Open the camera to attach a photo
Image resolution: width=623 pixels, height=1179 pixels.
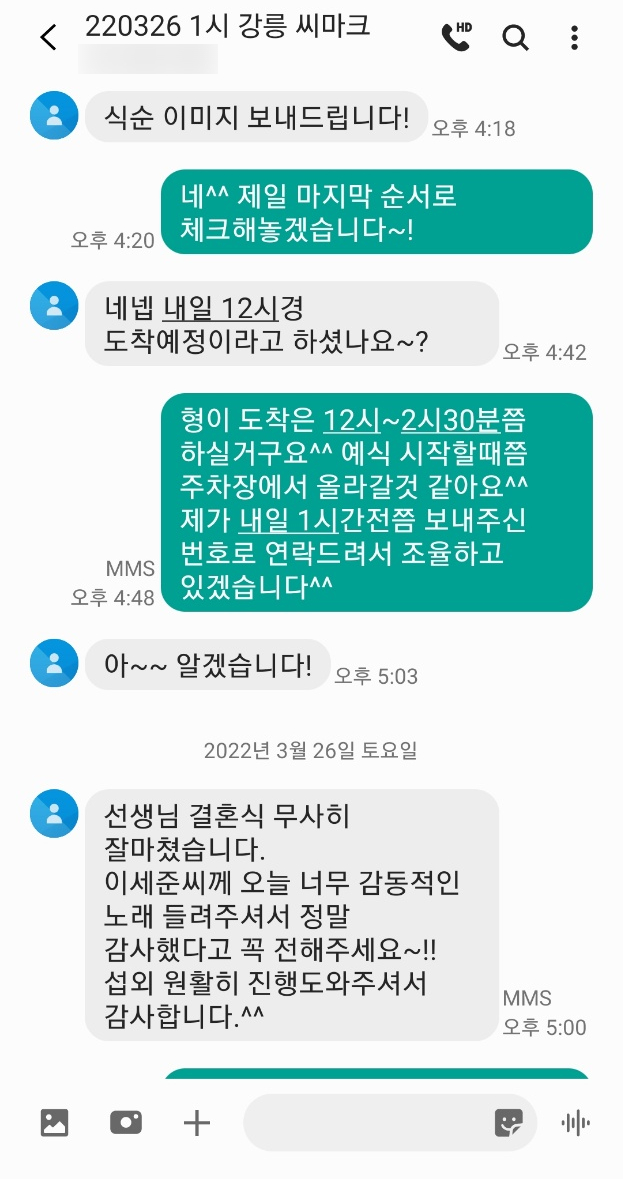[x=126, y=1123]
